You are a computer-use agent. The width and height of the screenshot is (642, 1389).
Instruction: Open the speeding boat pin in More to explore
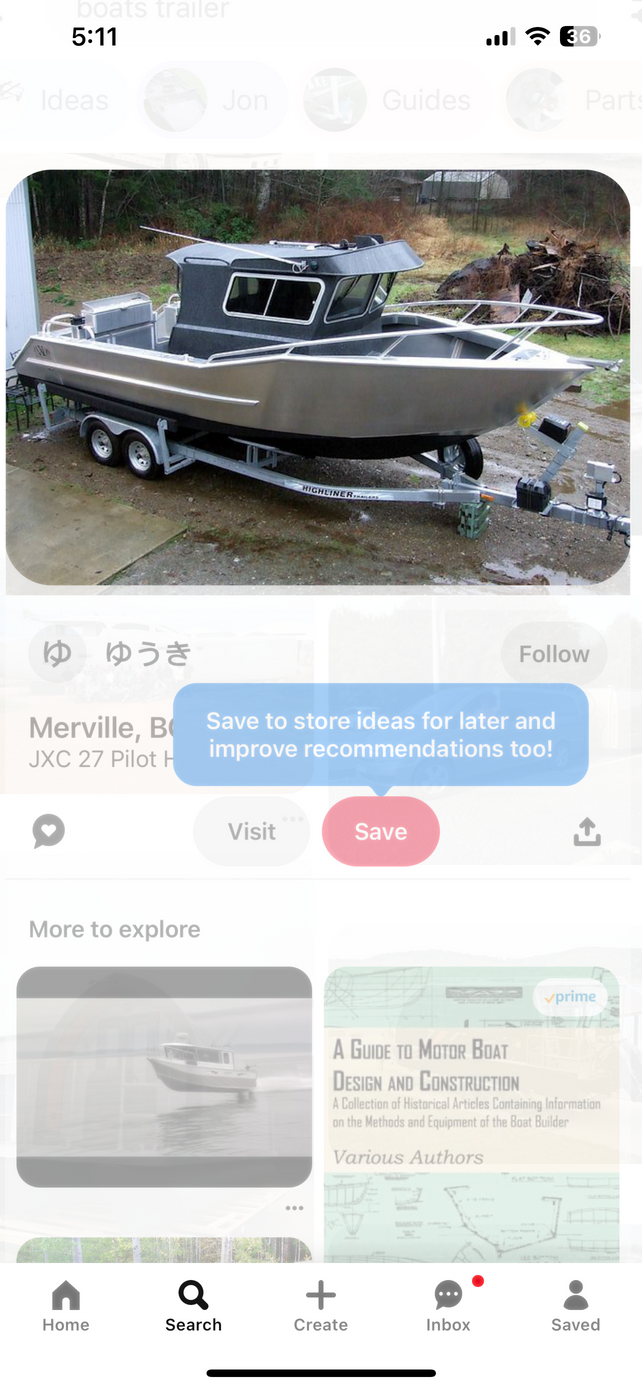[164, 1076]
